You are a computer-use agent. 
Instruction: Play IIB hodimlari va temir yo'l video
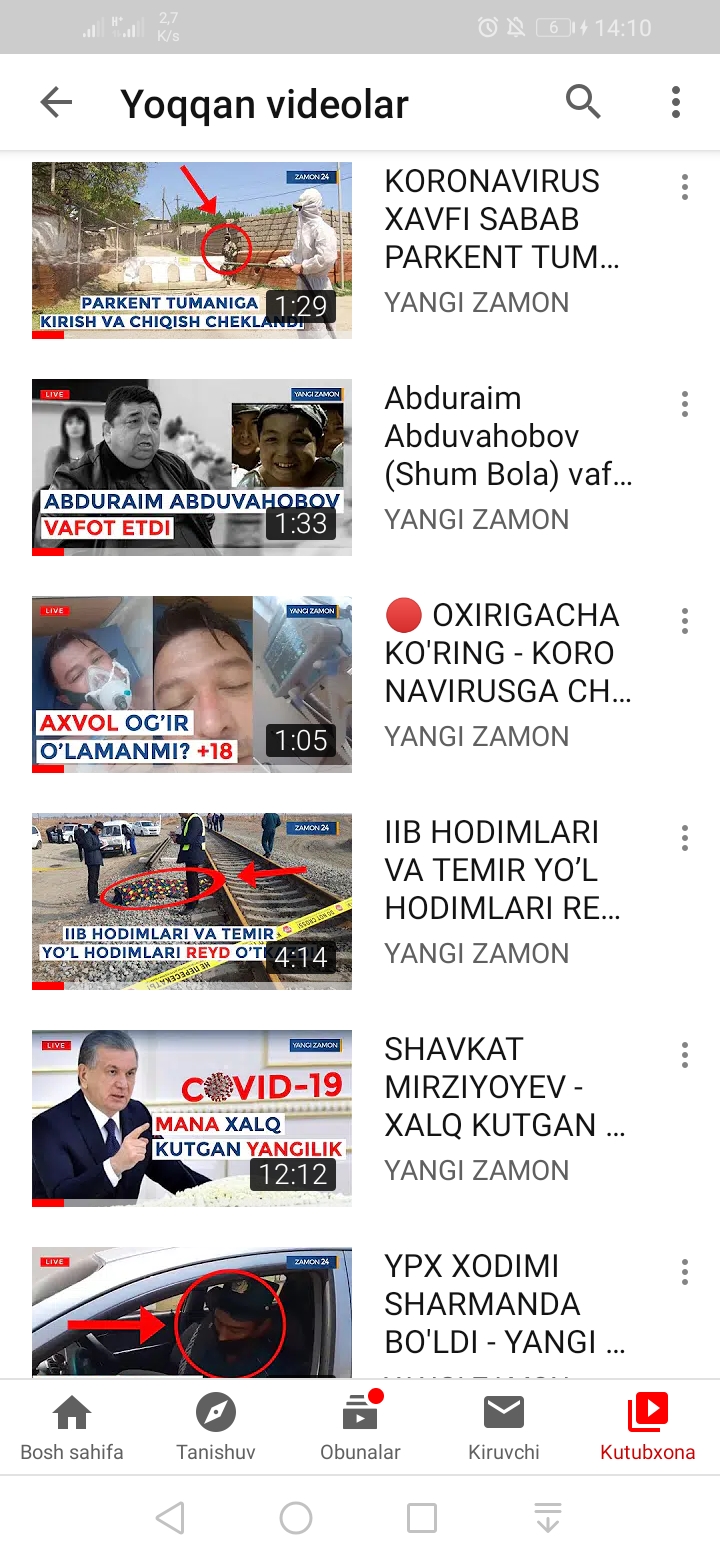pyautogui.click(x=192, y=901)
